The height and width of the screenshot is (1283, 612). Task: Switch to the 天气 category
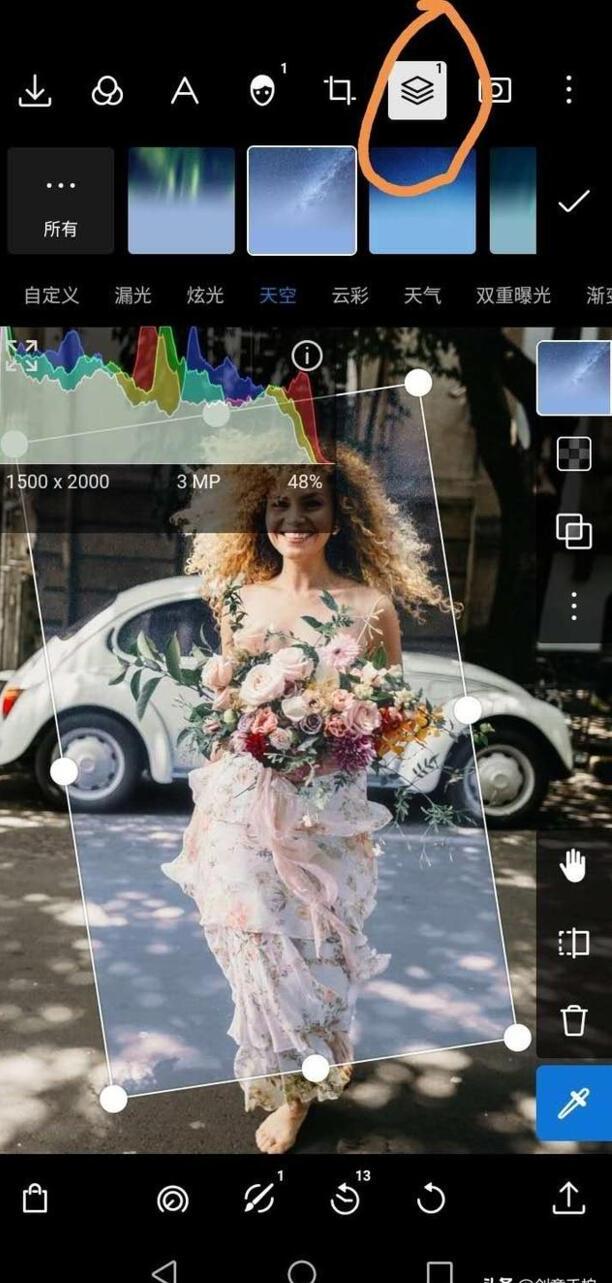422,296
